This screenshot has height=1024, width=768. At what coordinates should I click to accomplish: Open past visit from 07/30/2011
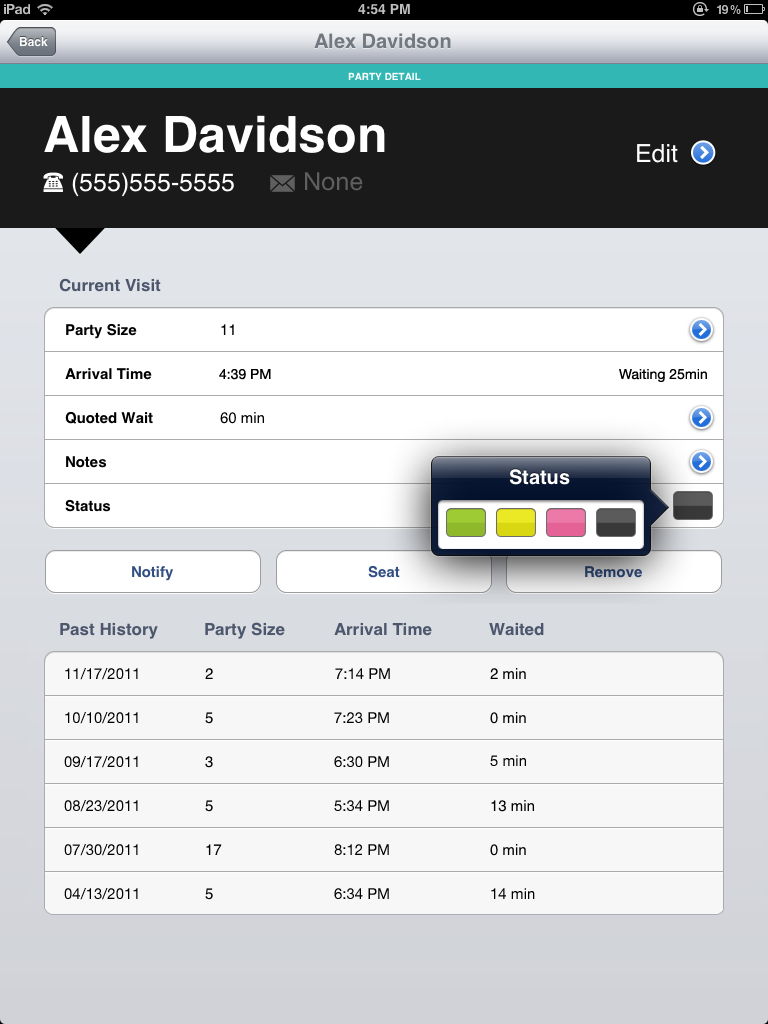tap(383, 850)
